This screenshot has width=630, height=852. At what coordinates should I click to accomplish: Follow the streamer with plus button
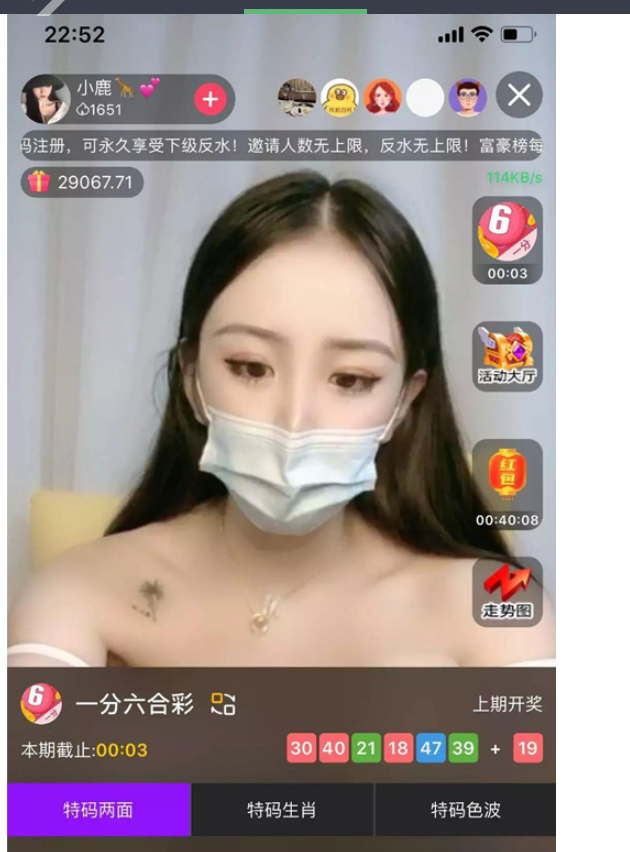pos(210,99)
